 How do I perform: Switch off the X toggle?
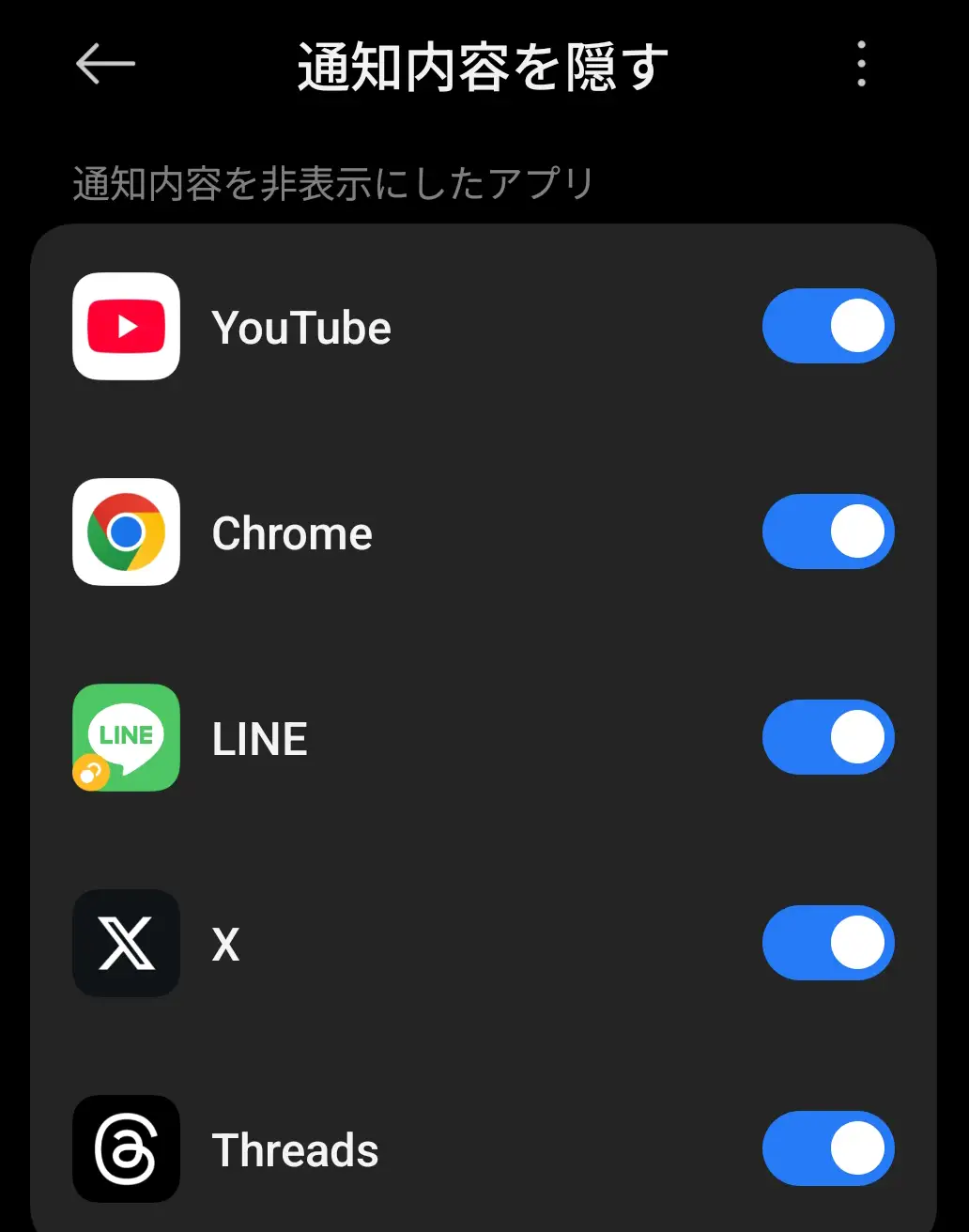point(828,943)
